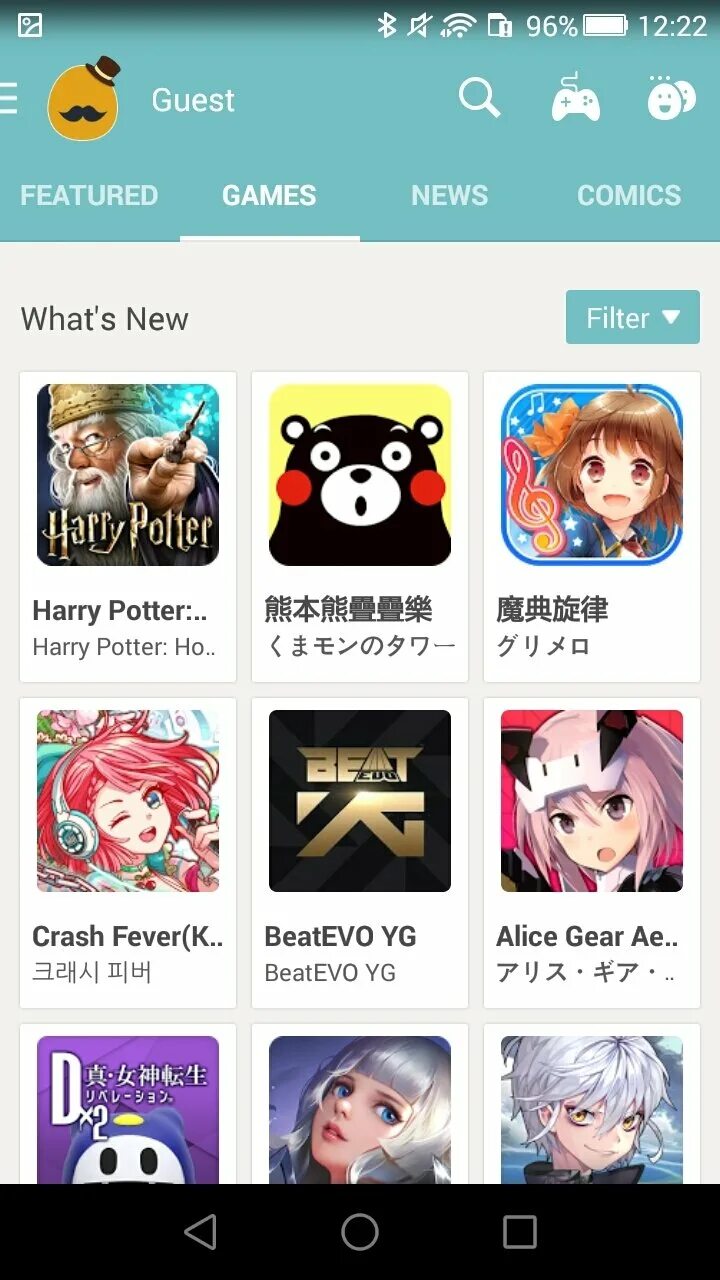Open the game controller icon
The height and width of the screenshot is (1280, 720).
coord(576,99)
